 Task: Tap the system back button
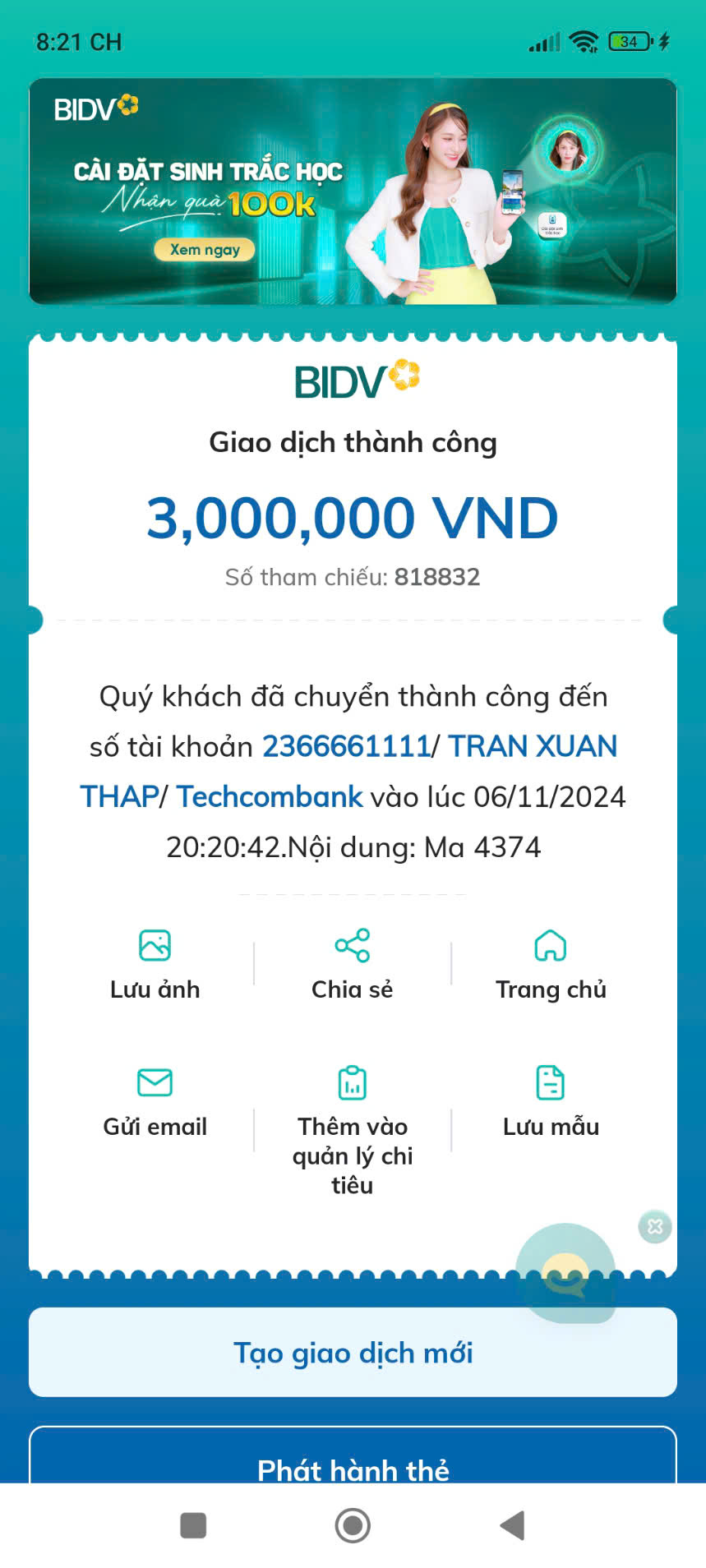pos(513,1525)
